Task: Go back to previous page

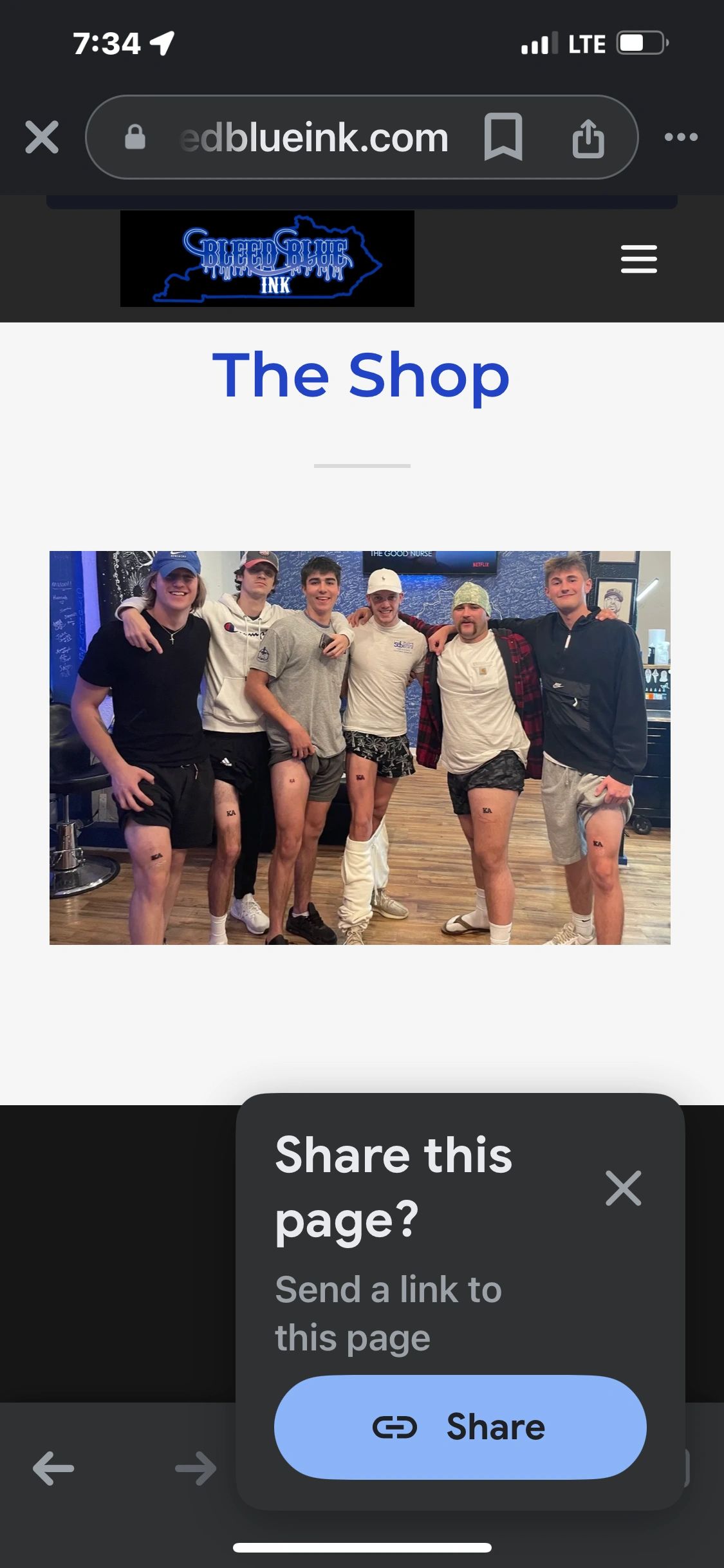Action: [53, 1468]
